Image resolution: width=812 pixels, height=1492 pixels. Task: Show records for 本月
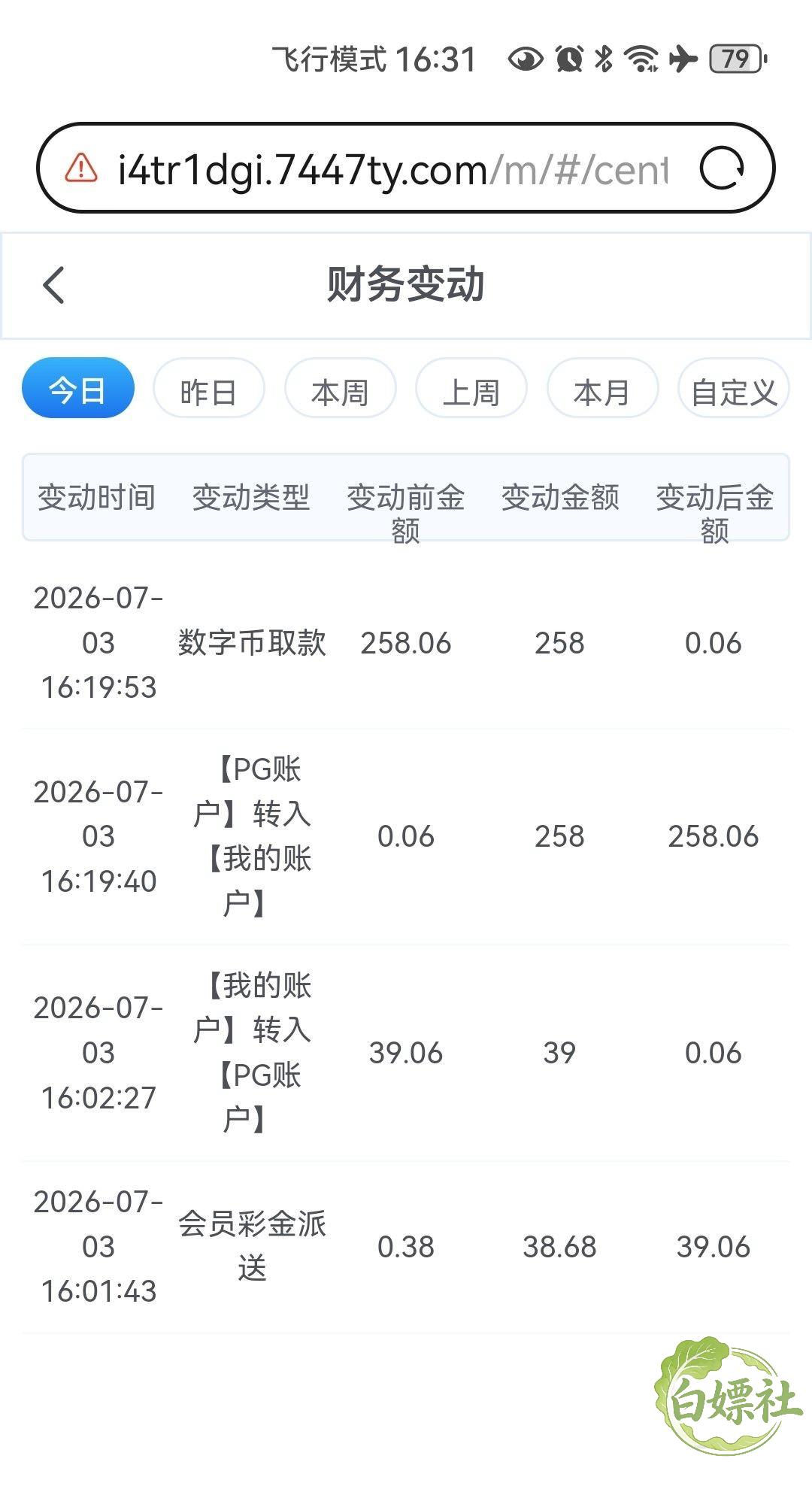tap(602, 388)
